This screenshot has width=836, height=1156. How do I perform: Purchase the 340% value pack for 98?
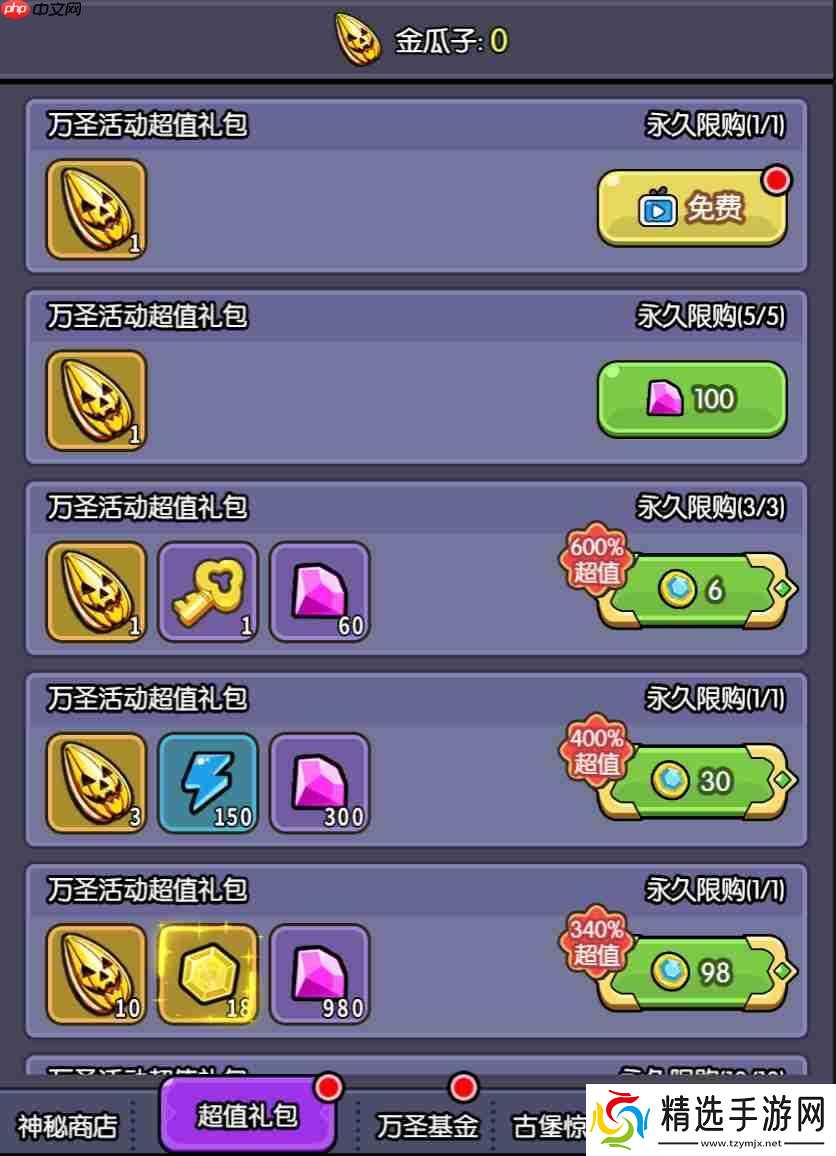(693, 971)
